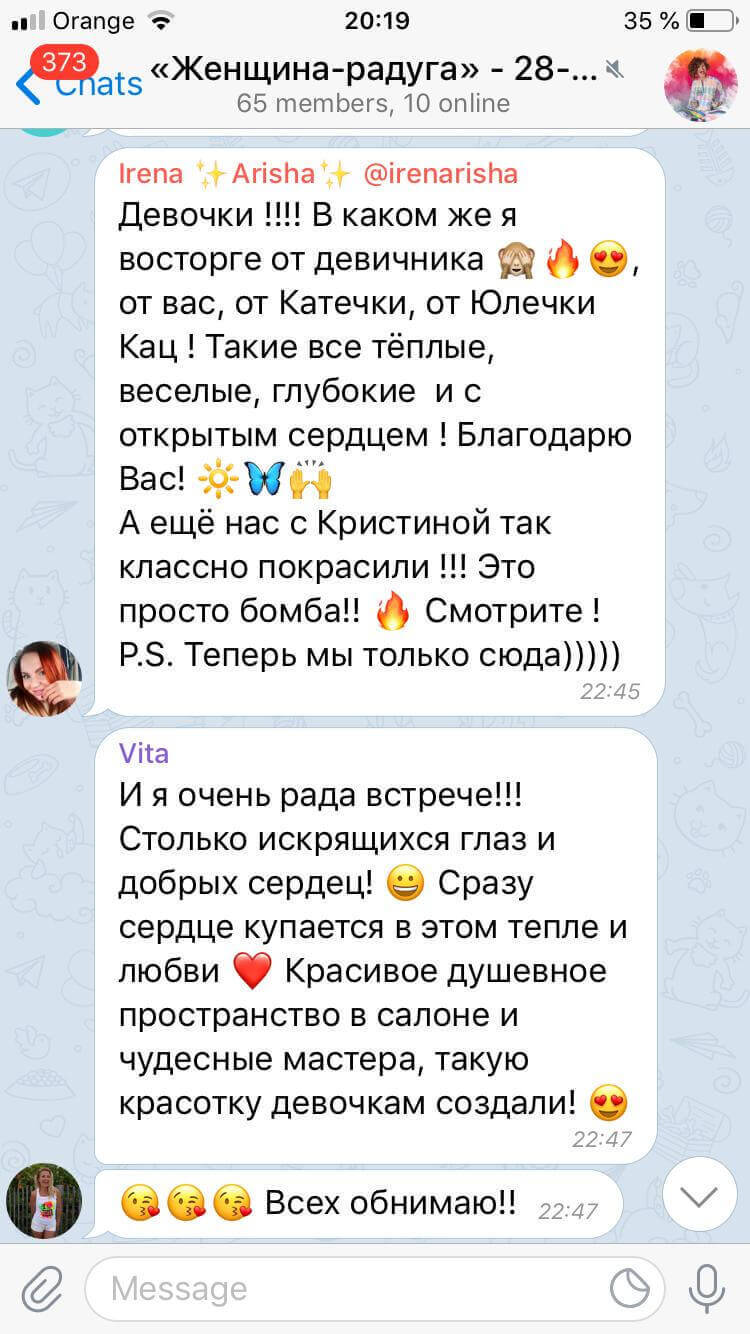The height and width of the screenshot is (1334, 750).
Task: Record a voice message
Action: point(706,1288)
